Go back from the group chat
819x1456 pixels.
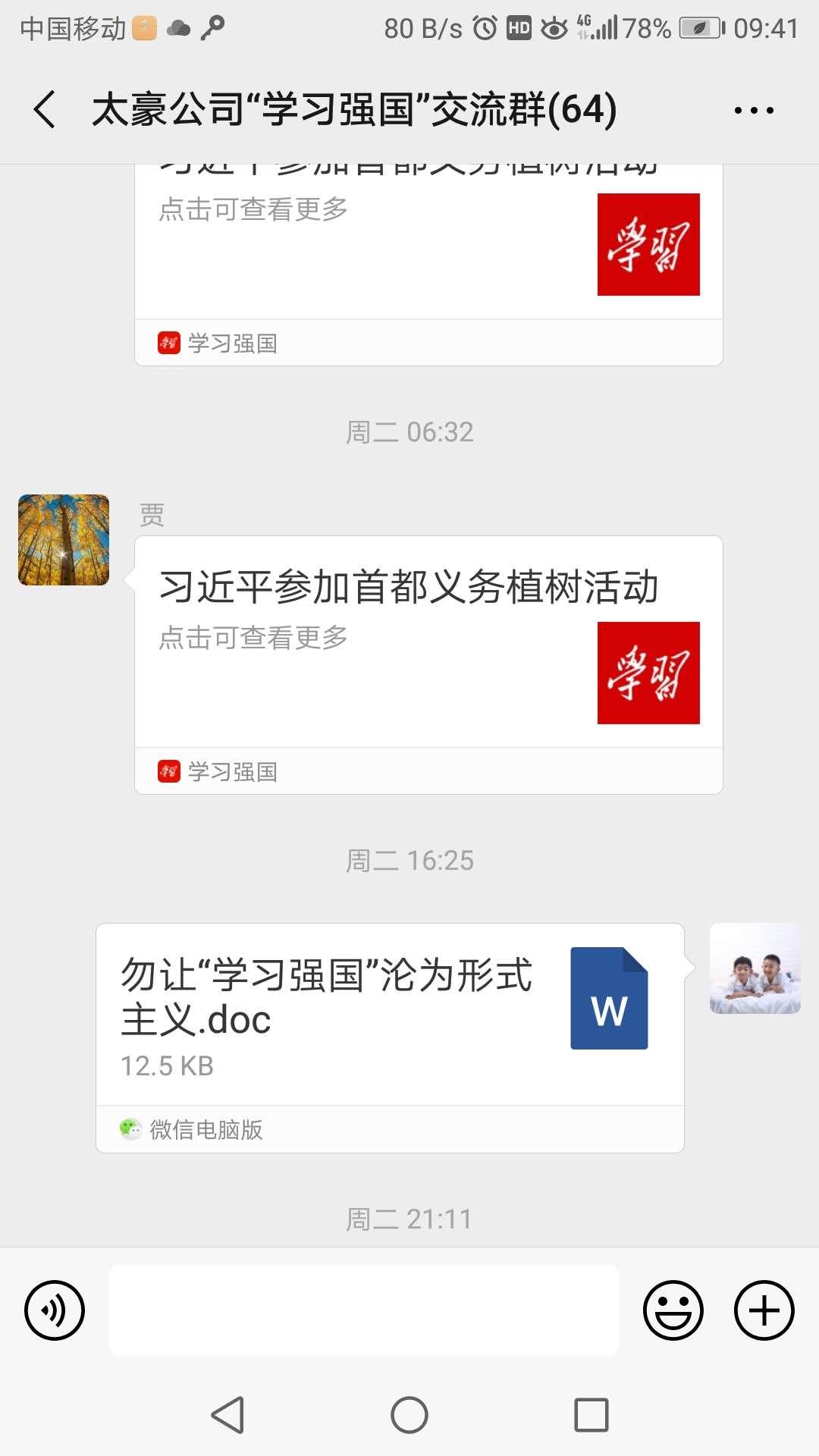(x=45, y=109)
